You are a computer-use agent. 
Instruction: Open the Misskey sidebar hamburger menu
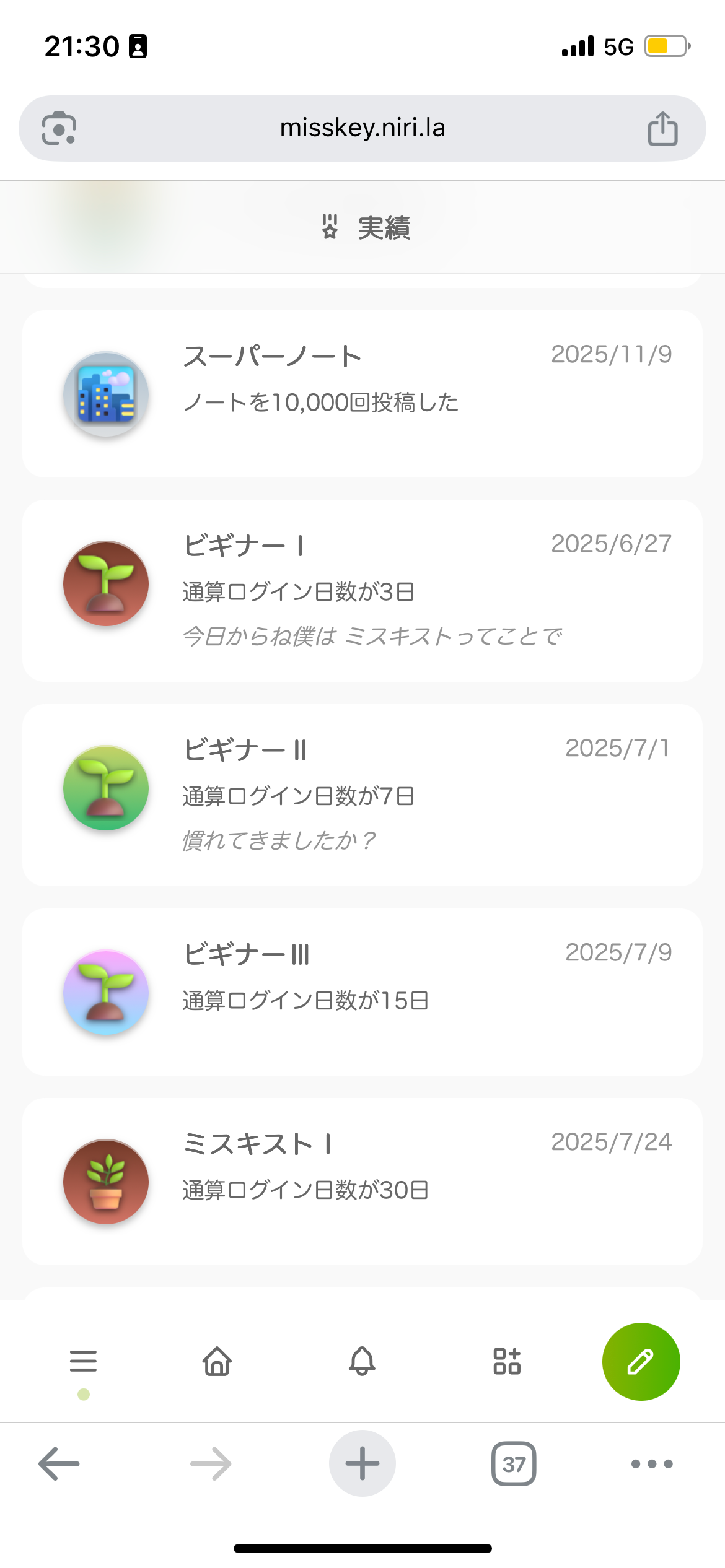[x=84, y=1361]
